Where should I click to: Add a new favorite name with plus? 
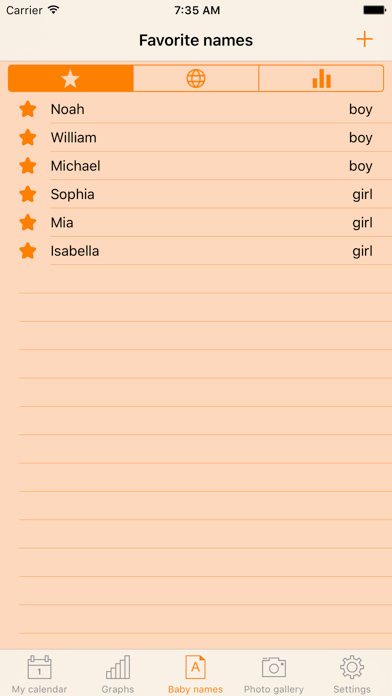[364, 40]
